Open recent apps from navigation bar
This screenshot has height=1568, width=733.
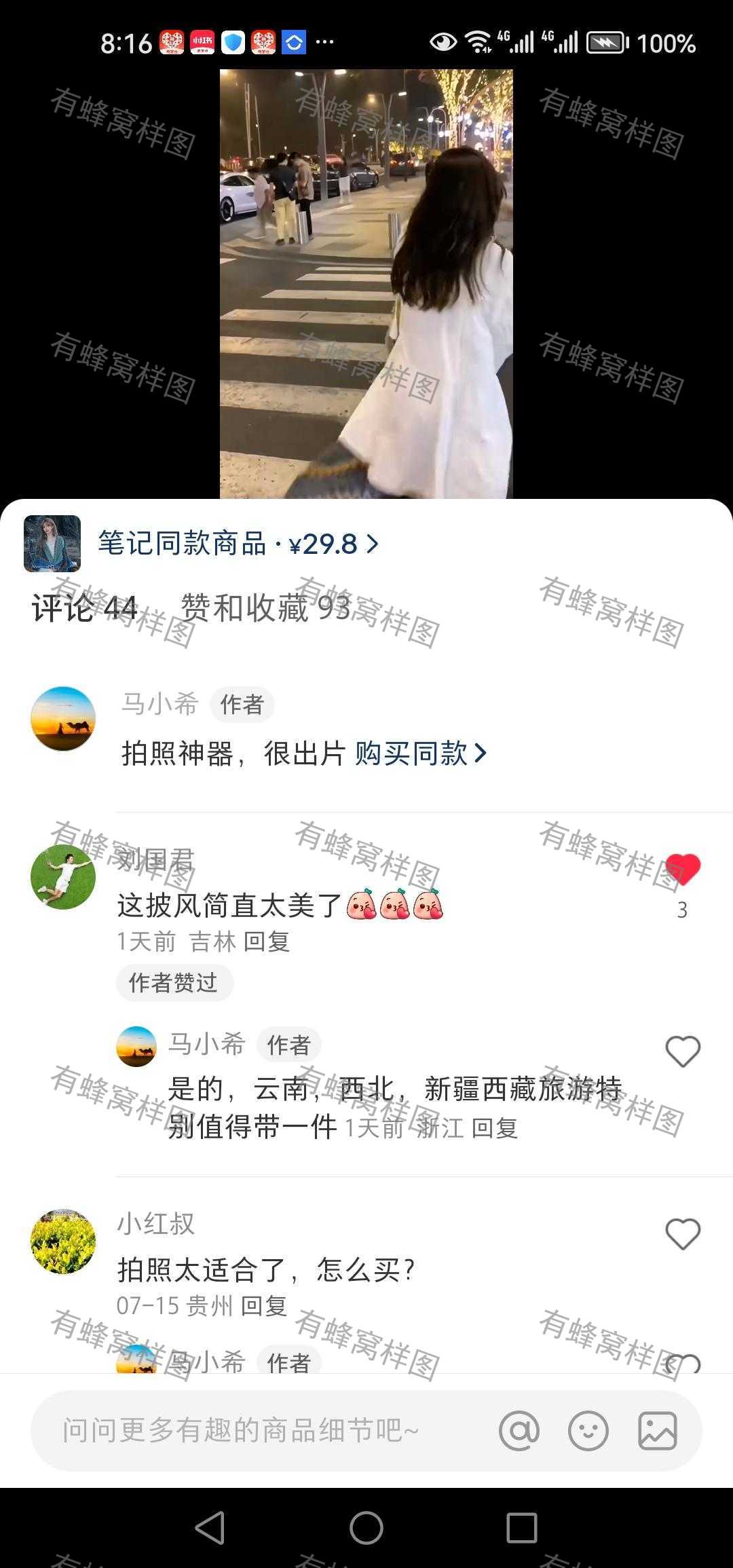tap(522, 1528)
